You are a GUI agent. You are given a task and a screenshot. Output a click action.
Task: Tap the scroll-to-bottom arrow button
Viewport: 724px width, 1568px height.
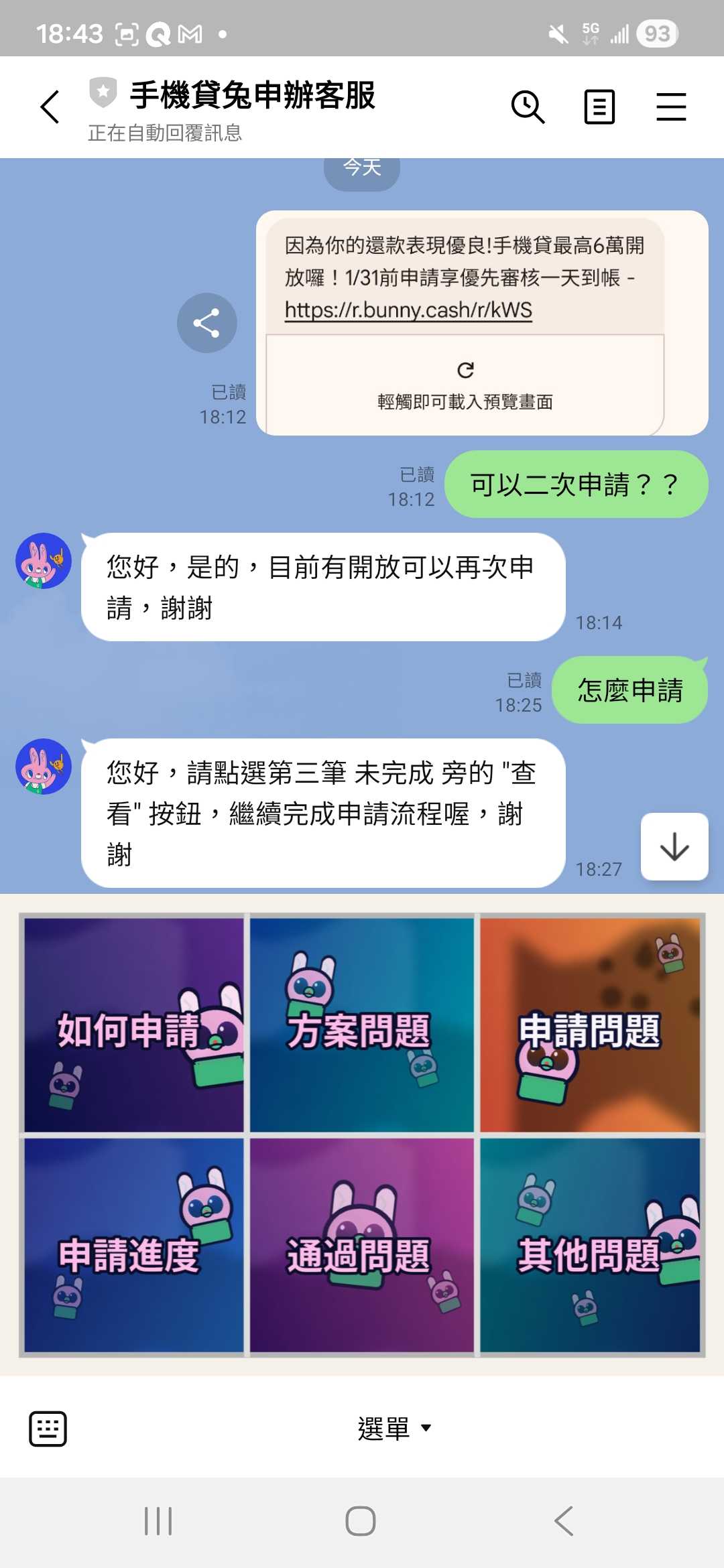click(674, 848)
